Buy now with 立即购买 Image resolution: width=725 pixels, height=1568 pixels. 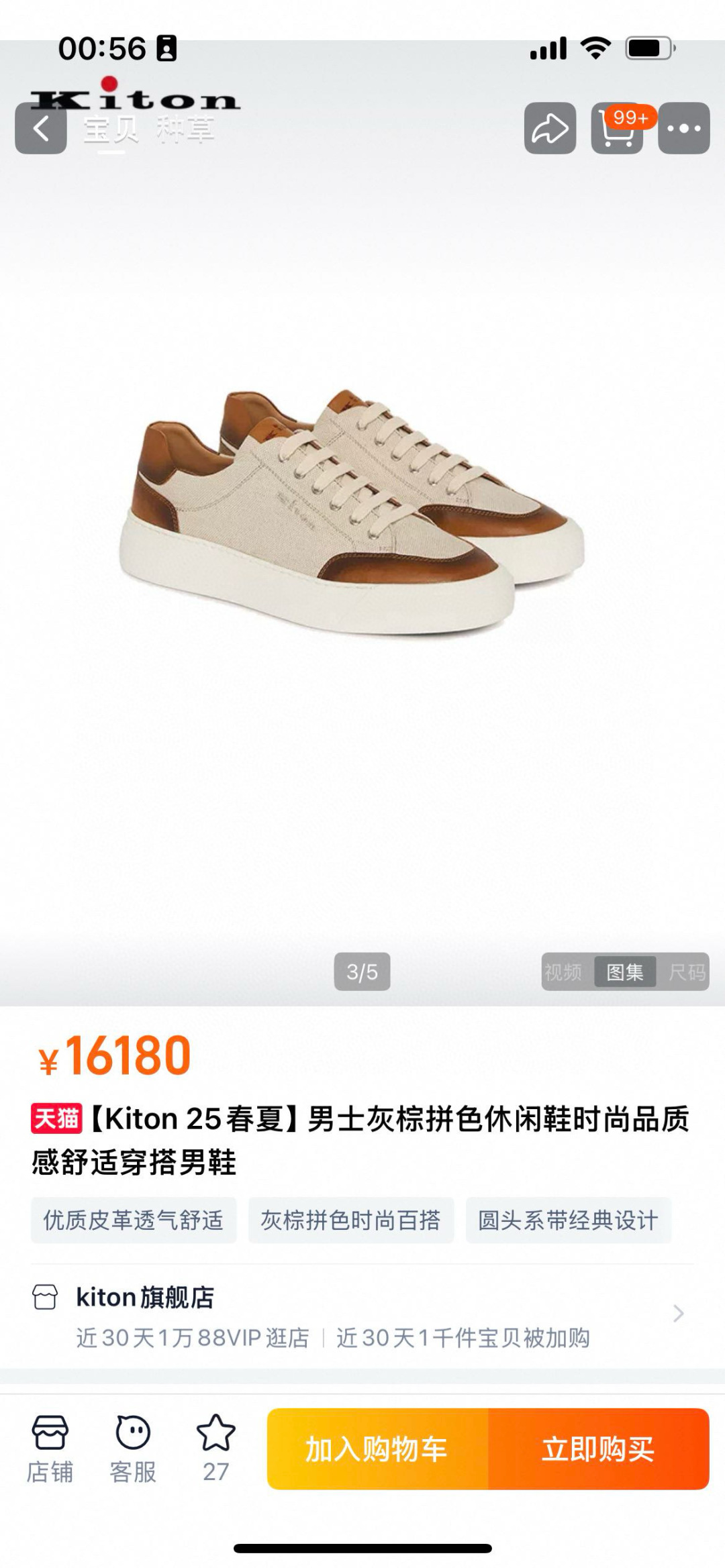pos(598,1449)
